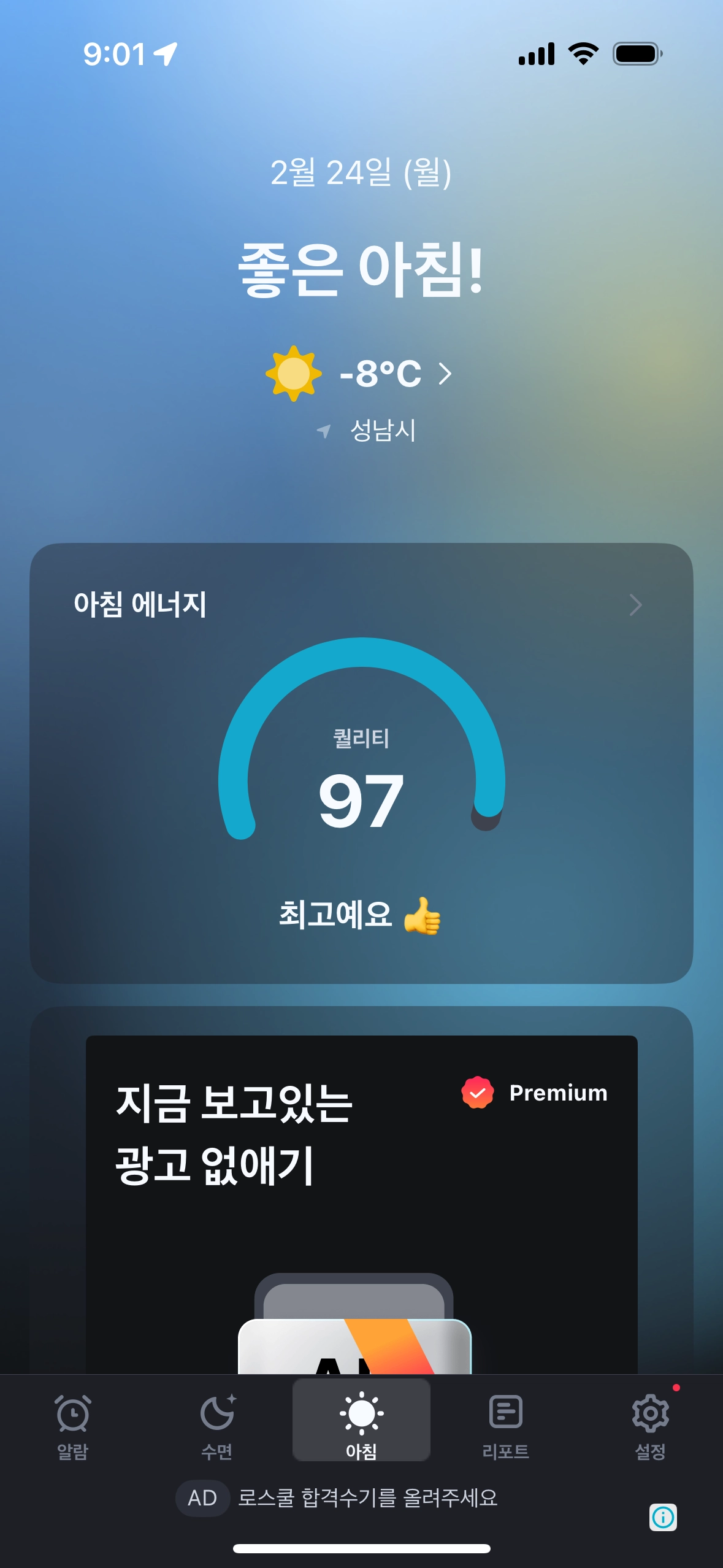The width and height of the screenshot is (723, 1568).
Task: Select the 아침 tab
Action: (x=361, y=1420)
